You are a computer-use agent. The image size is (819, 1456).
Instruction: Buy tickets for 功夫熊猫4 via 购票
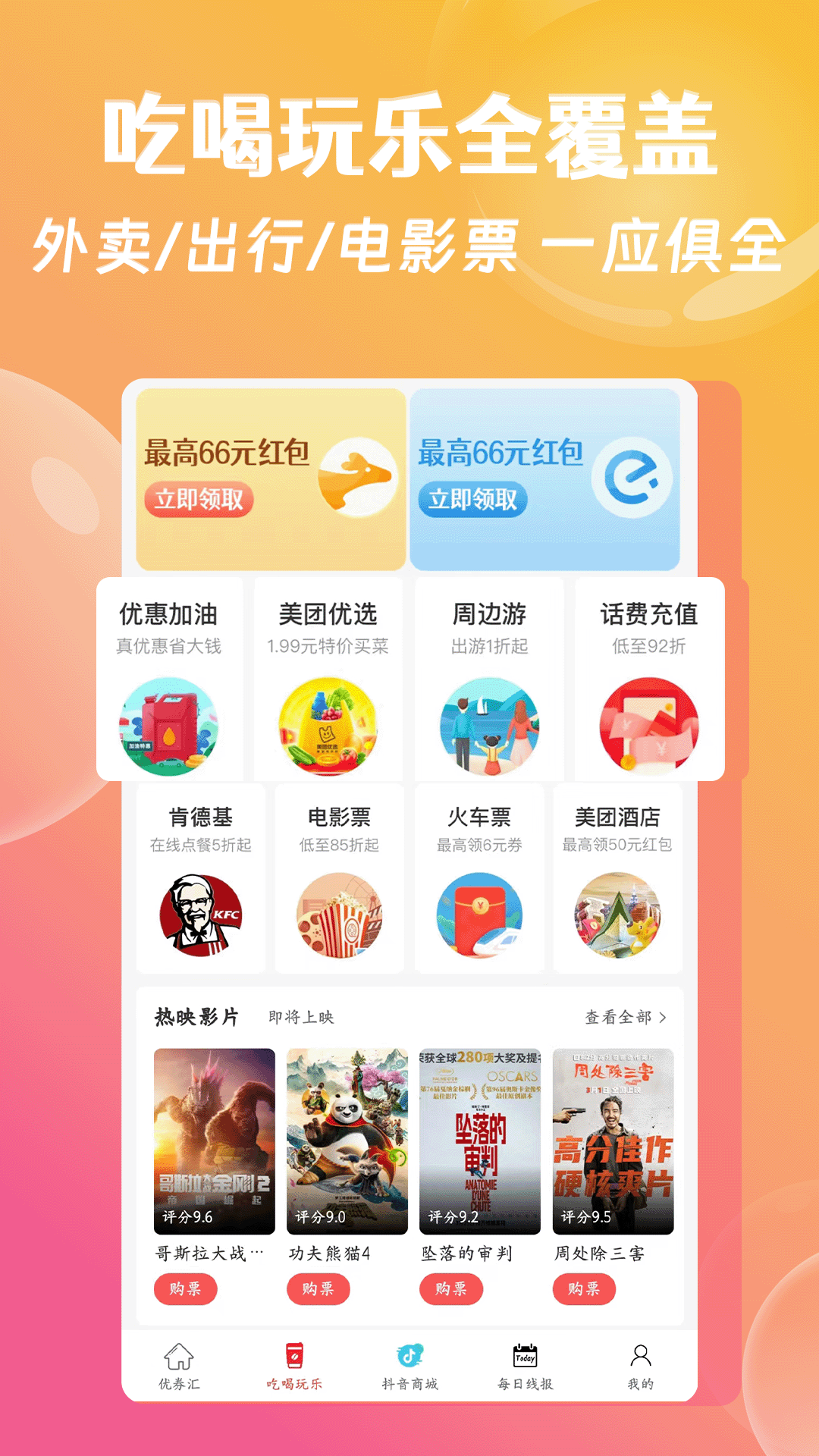click(x=318, y=1288)
